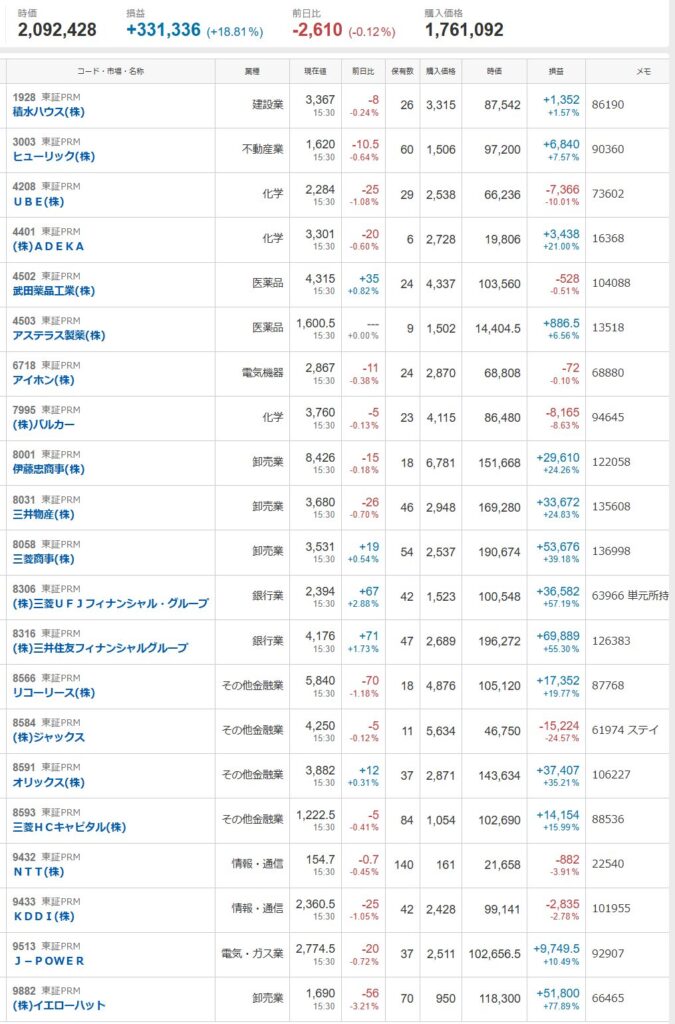Tap the アステラス製薬(株) link
Screen dimensions: 675x1024
click(59, 335)
